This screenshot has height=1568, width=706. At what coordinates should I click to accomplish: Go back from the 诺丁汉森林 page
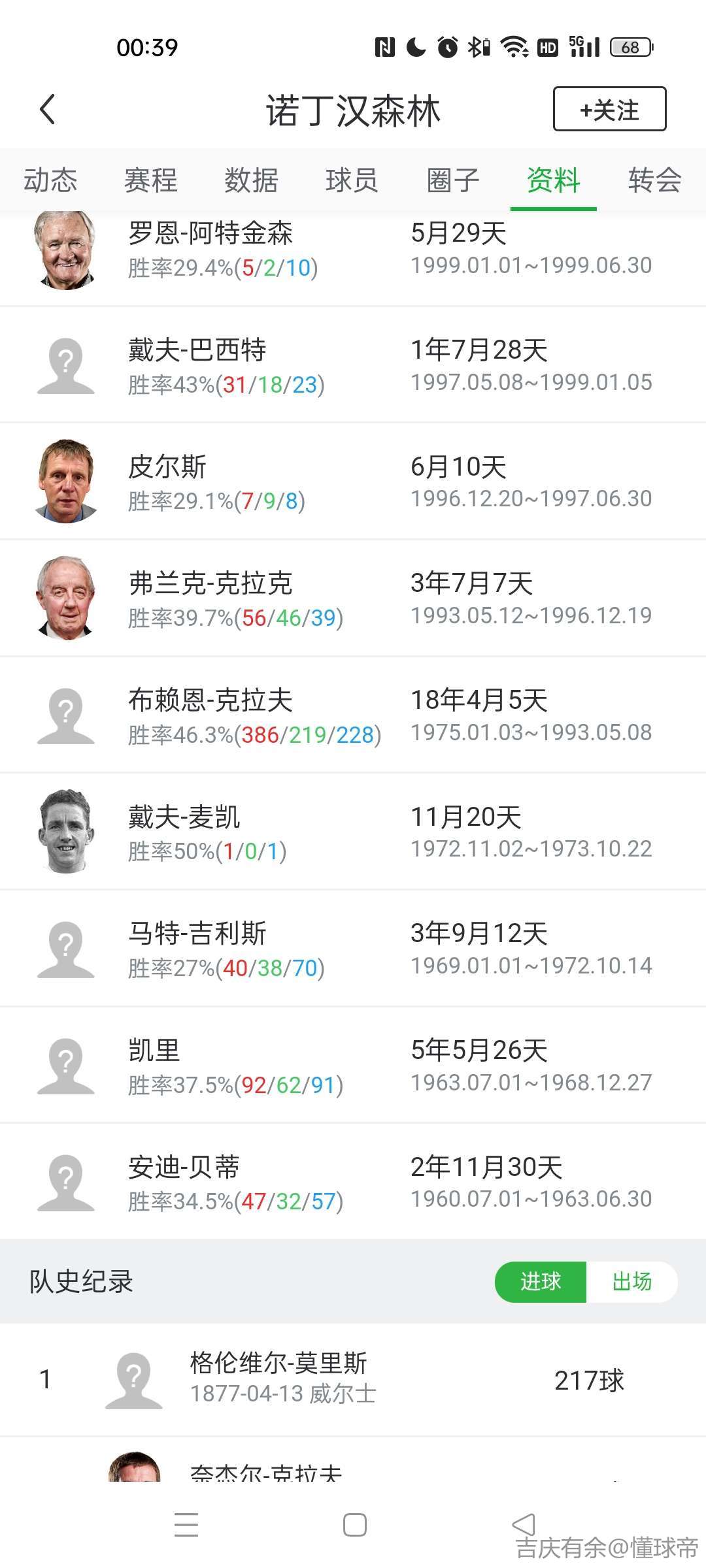tap(47, 109)
